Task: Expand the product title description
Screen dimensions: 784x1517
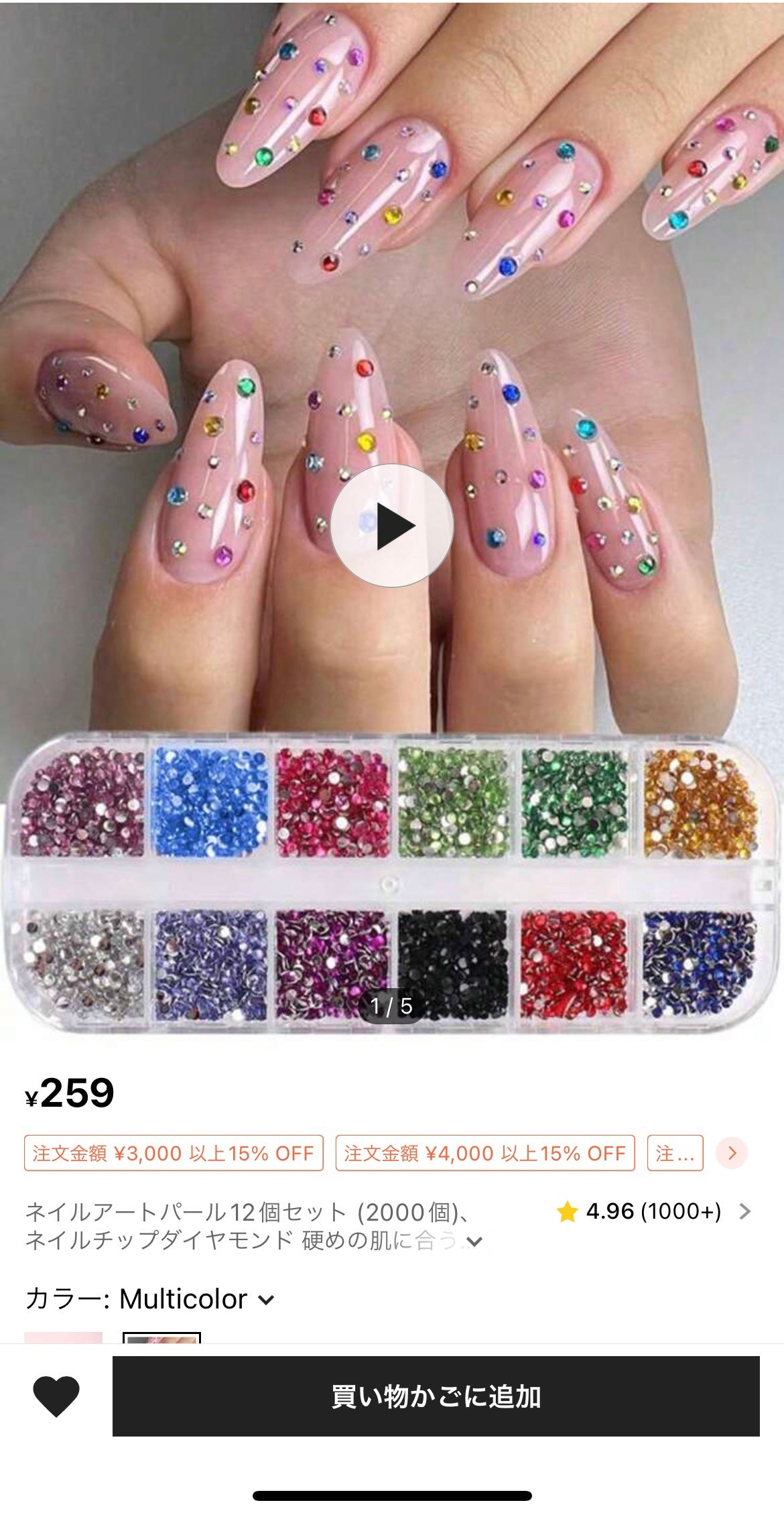Action: pos(474,1242)
